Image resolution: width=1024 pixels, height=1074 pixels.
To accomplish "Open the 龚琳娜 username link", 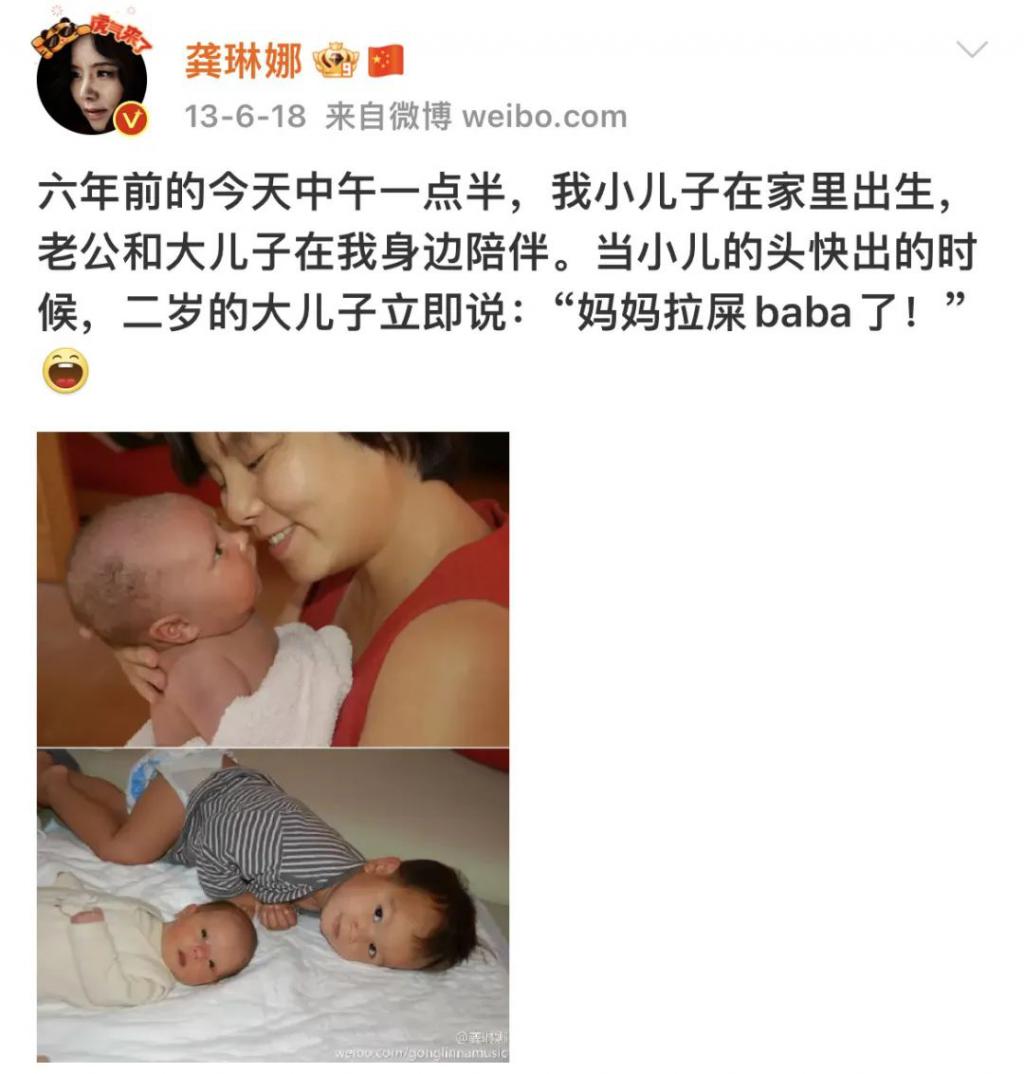I will tap(243, 63).
